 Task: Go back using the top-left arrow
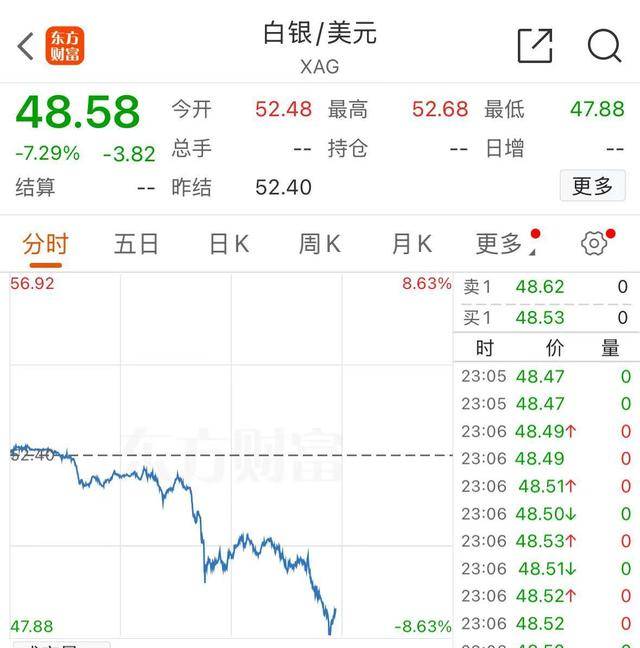26,46
